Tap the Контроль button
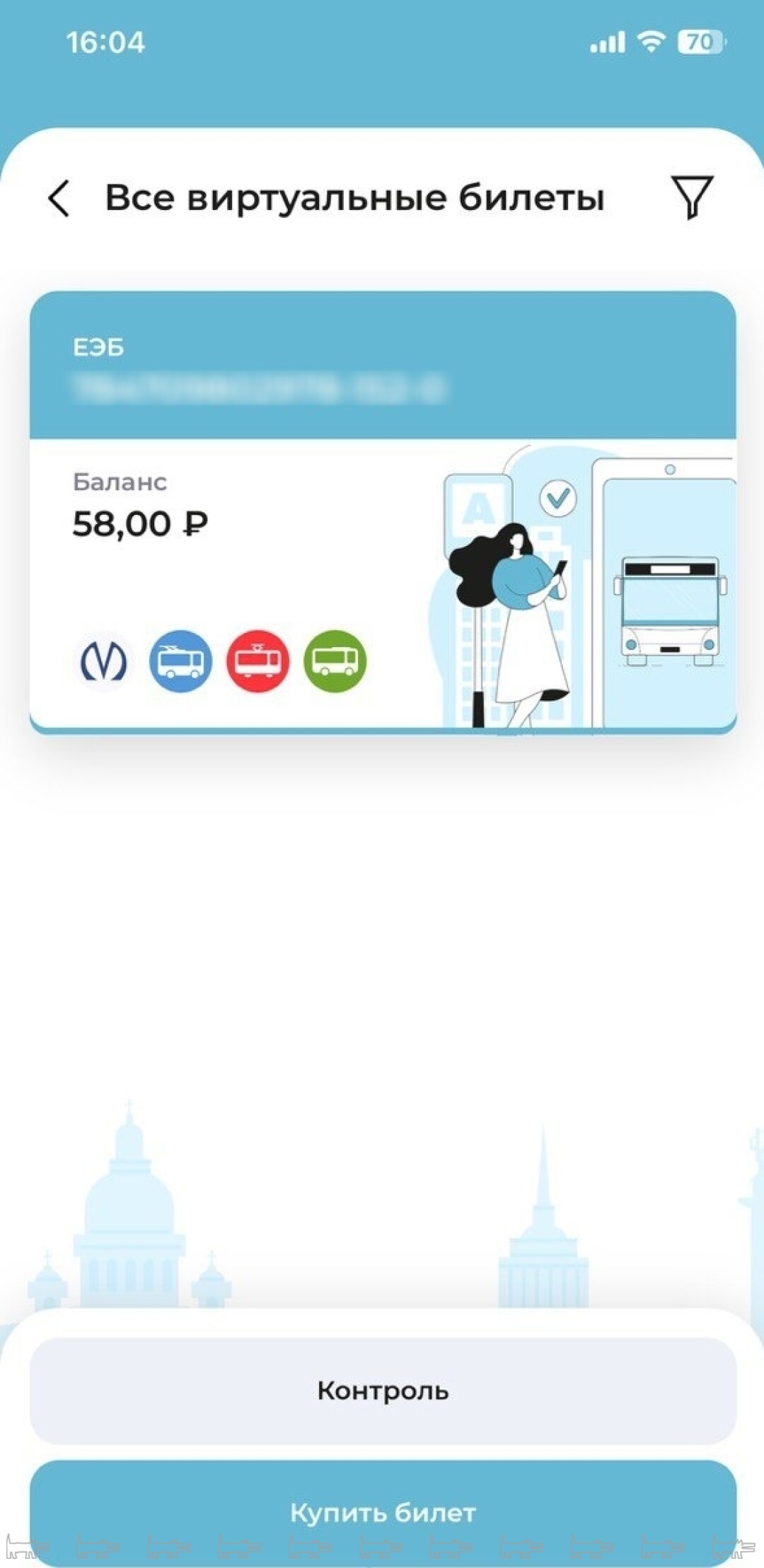The width and height of the screenshot is (764, 1568). coord(382,1390)
